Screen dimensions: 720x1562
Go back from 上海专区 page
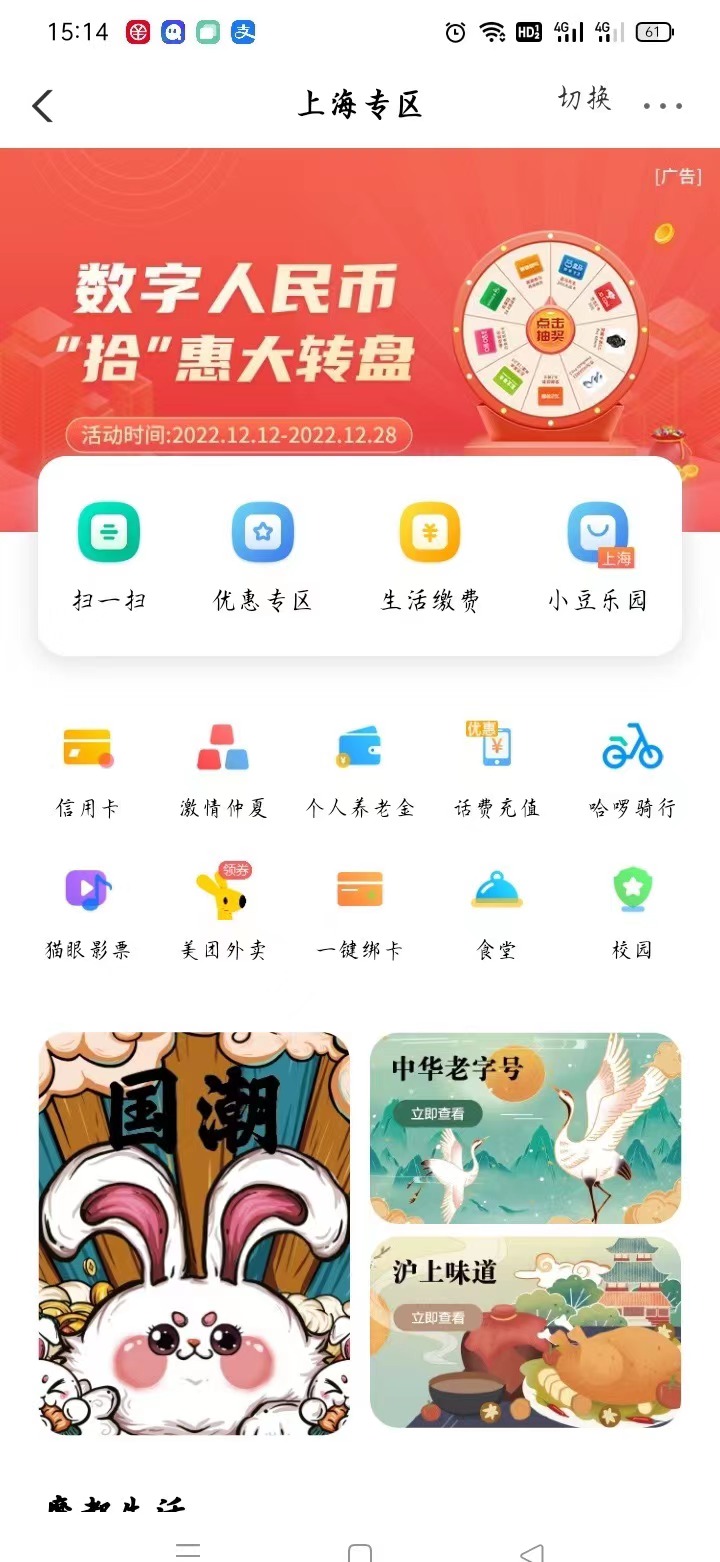point(42,105)
